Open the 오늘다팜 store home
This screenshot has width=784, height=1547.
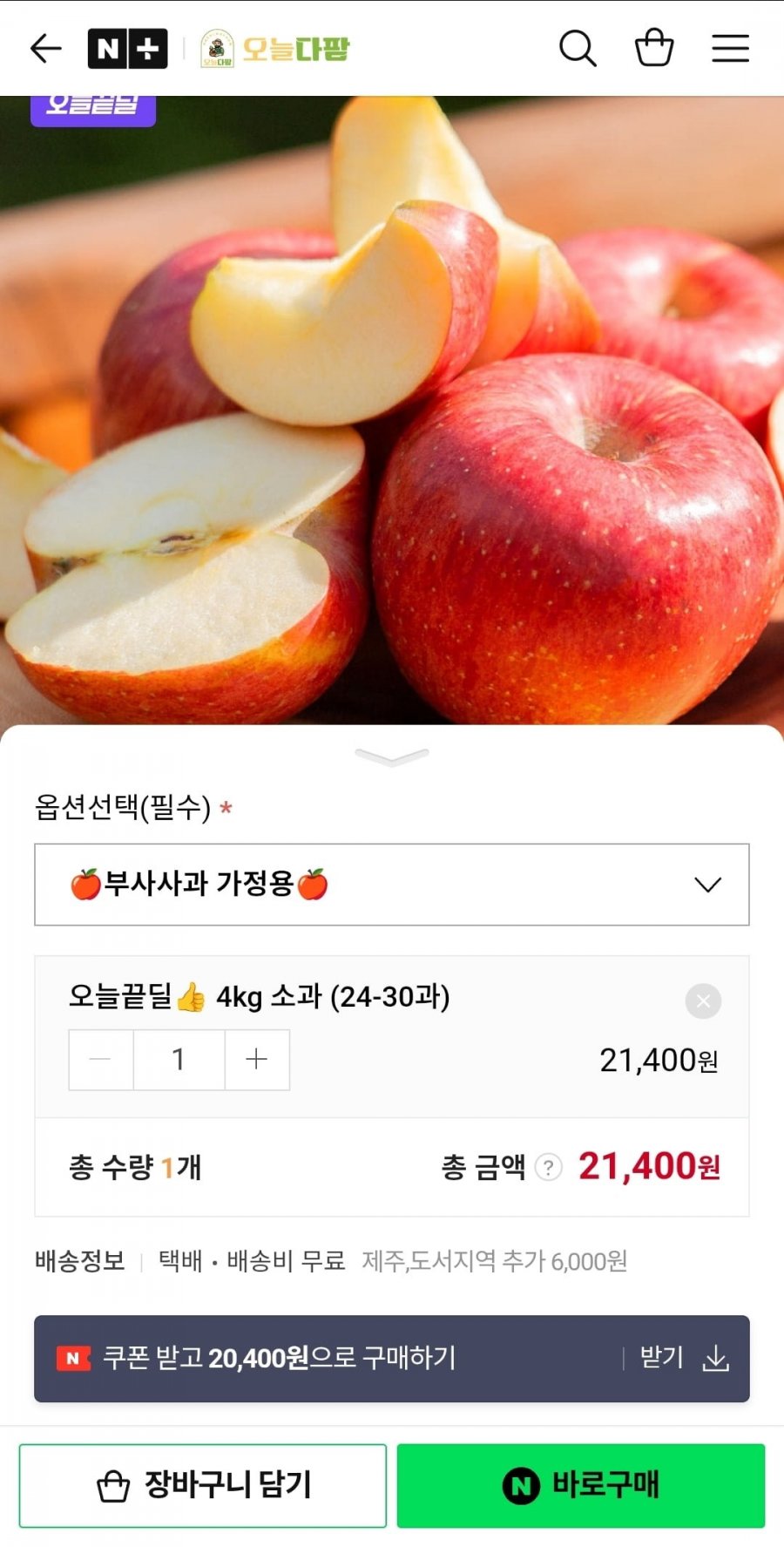[275, 49]
